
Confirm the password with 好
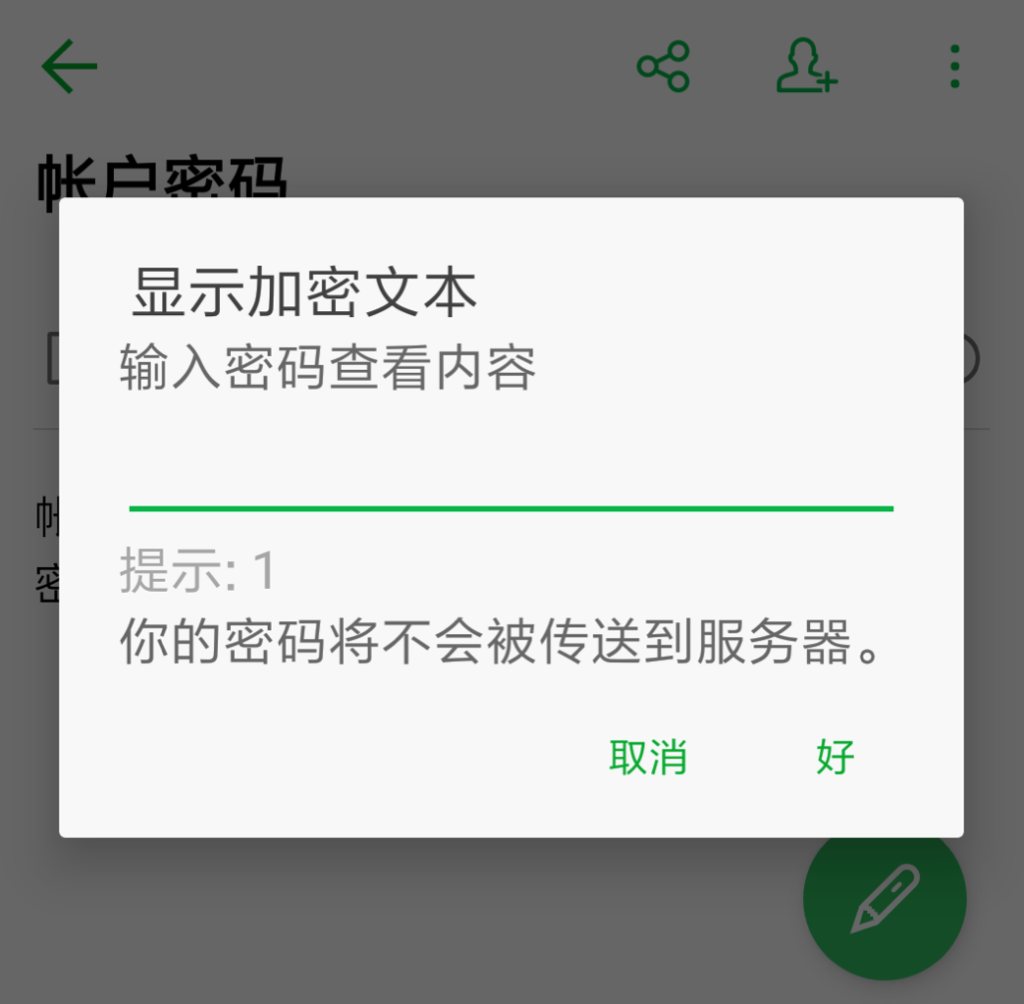835,757
